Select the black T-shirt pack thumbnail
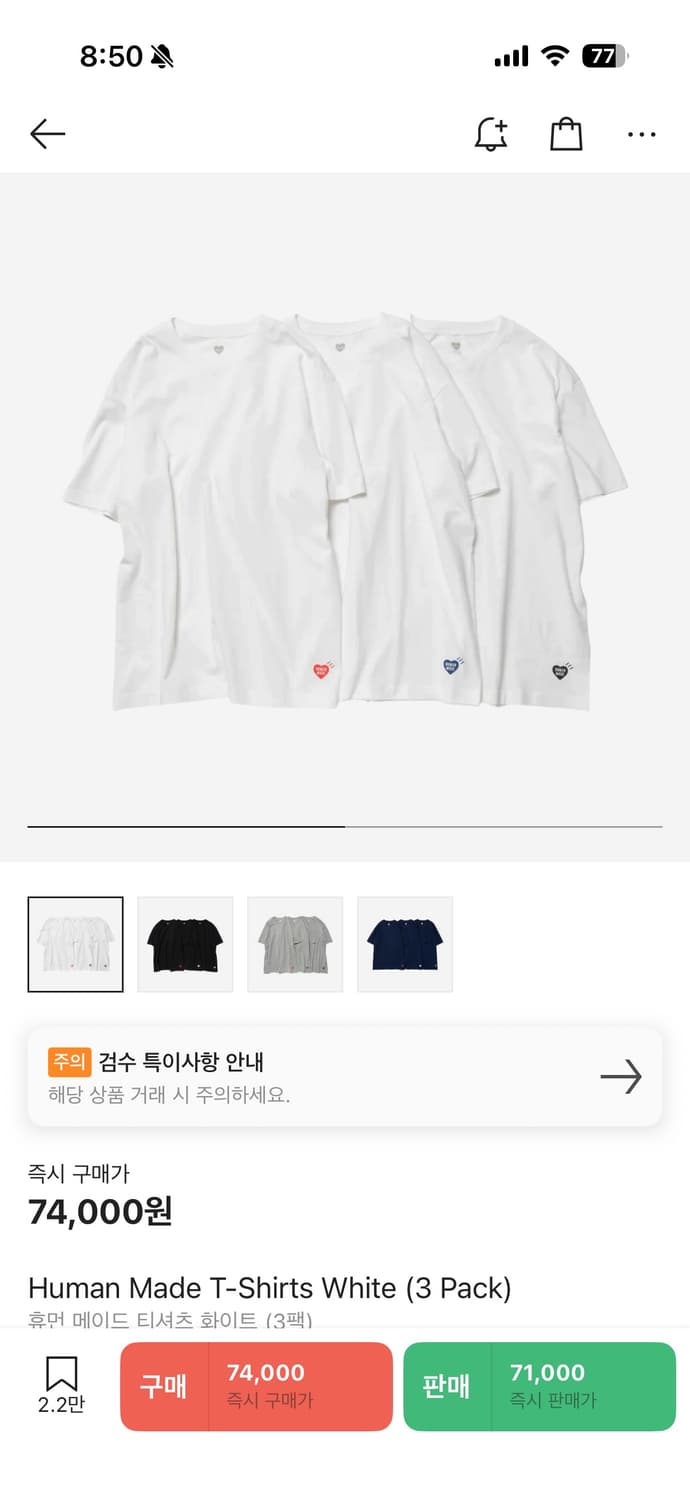Viewport: 690px width, 1500px height. [185, 944]
